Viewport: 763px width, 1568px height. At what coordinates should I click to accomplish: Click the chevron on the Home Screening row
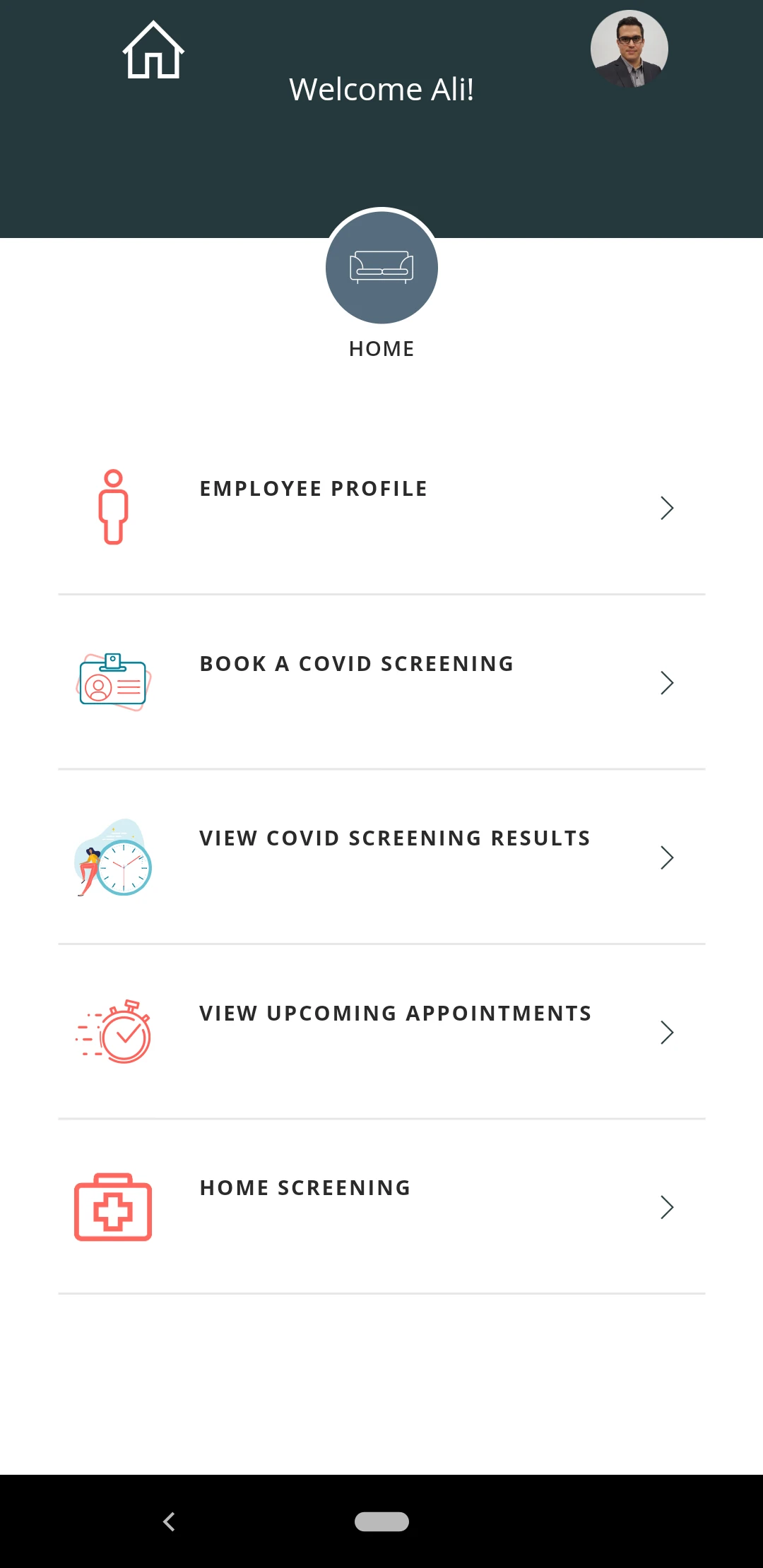tap(666, 1207)
